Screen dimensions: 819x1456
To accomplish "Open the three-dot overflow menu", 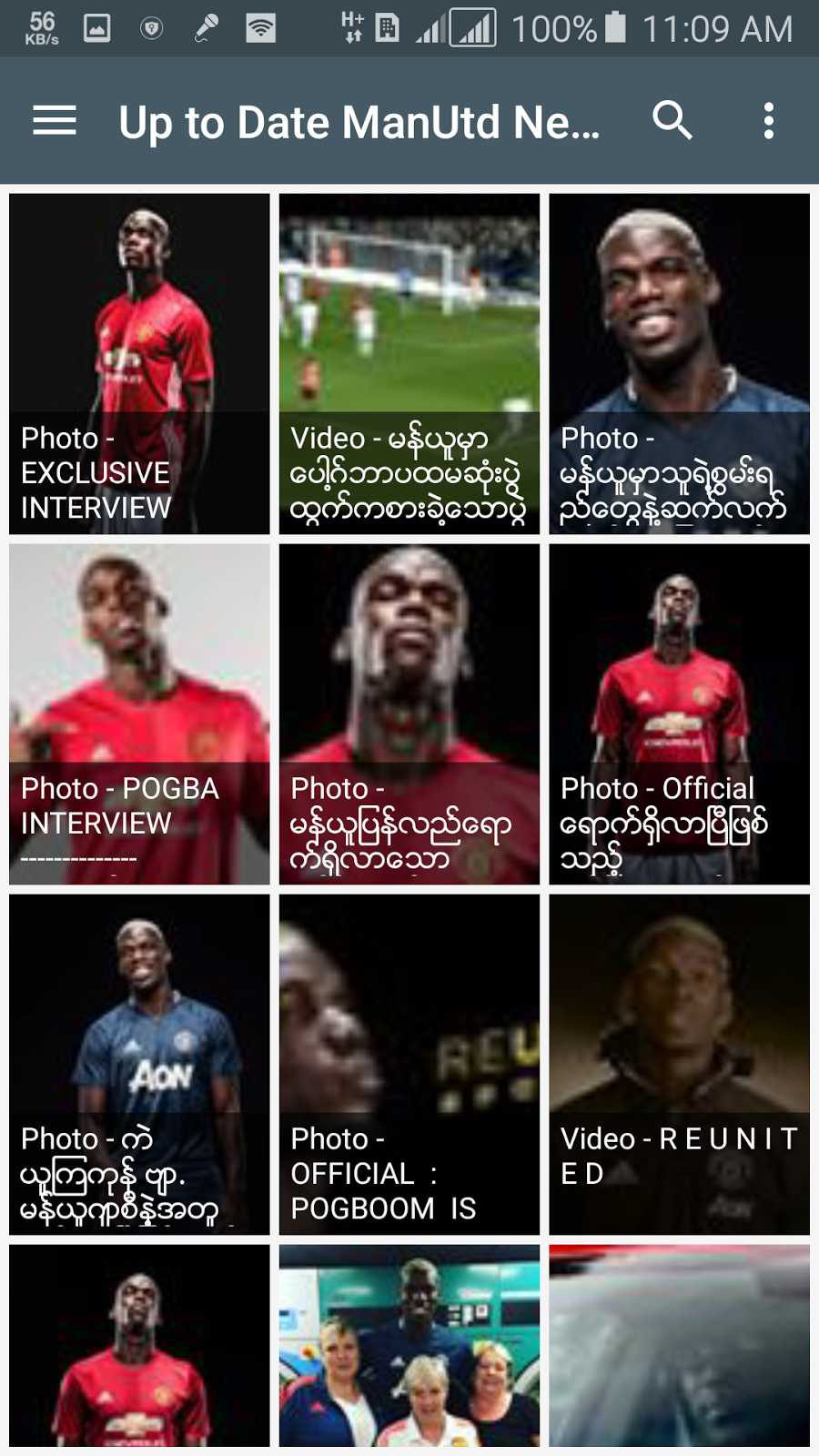I will click(x=769, y=121).
